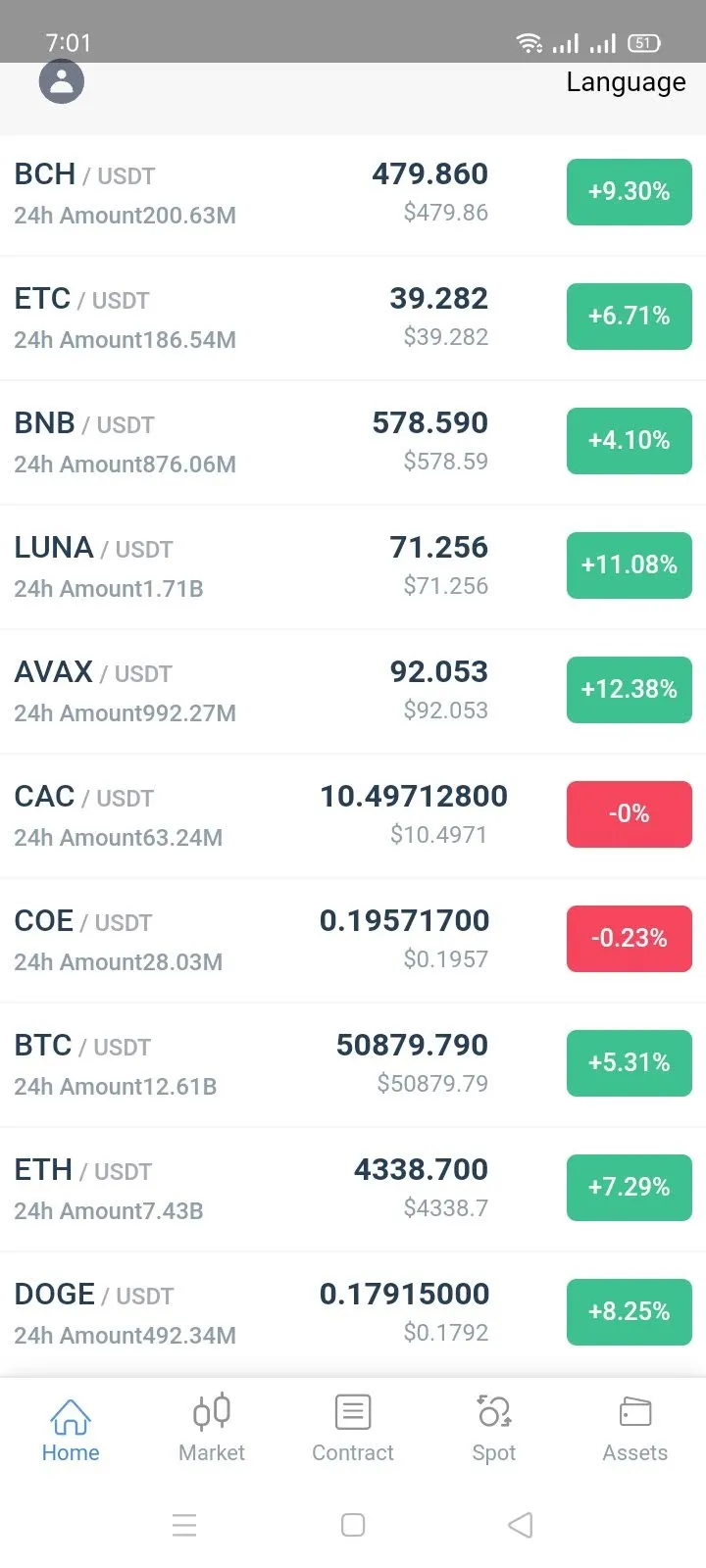
Task: Open the ETH / USDT pair
Action: tap(353, 1190)
